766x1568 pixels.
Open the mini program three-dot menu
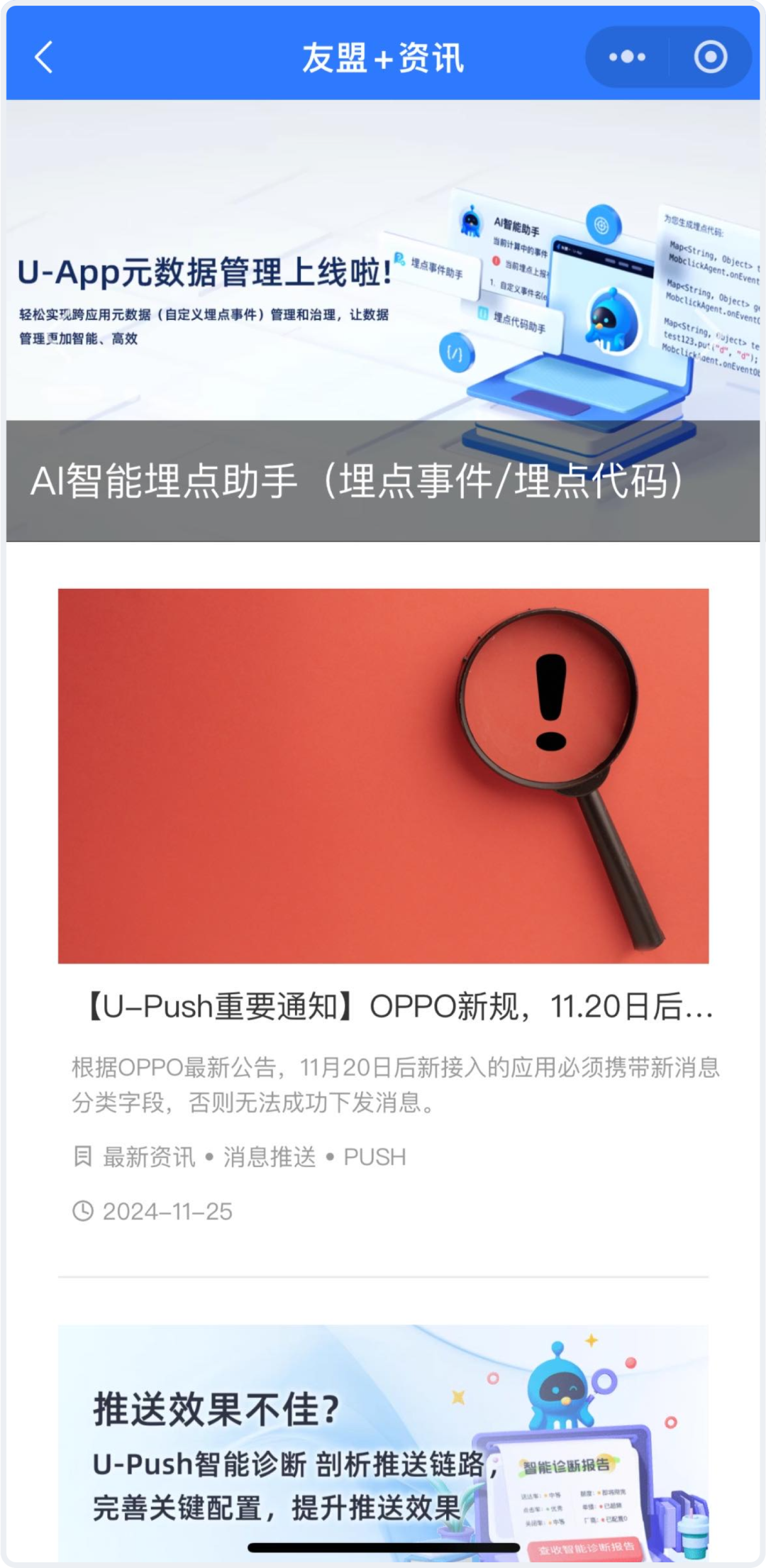627,57
